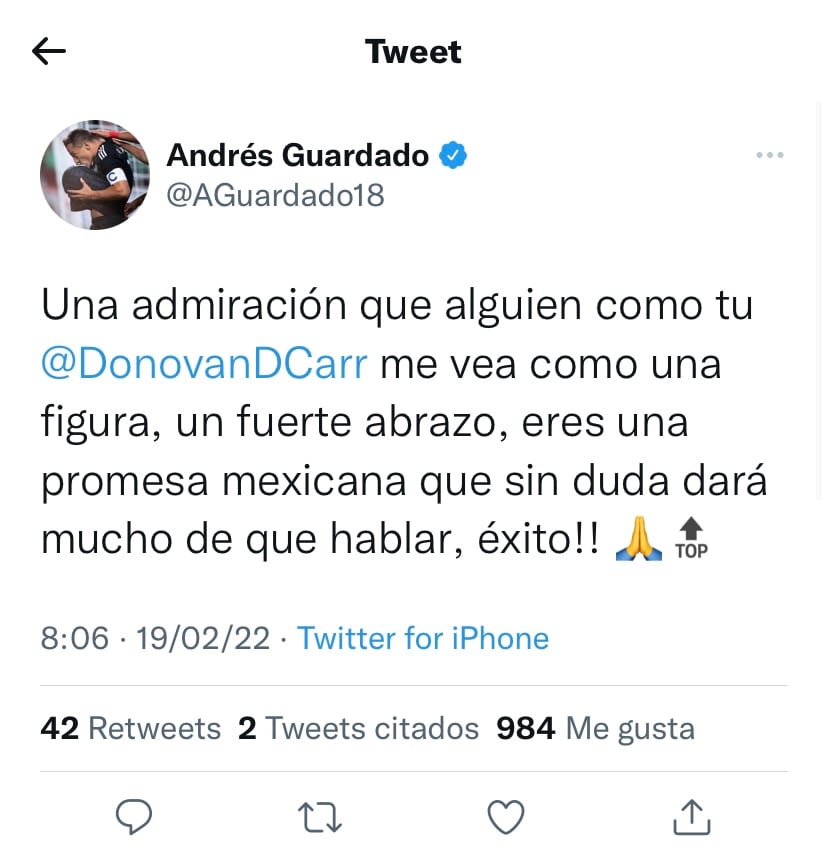Open the reply composer via speech bubble icon
The image size is (828, 850).
(134, 817)
